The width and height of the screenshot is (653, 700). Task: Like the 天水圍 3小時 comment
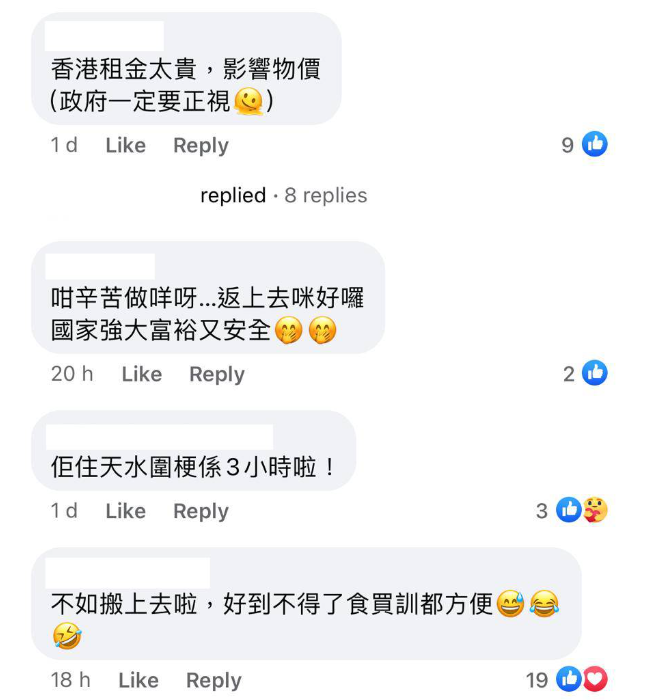(125, 511)
